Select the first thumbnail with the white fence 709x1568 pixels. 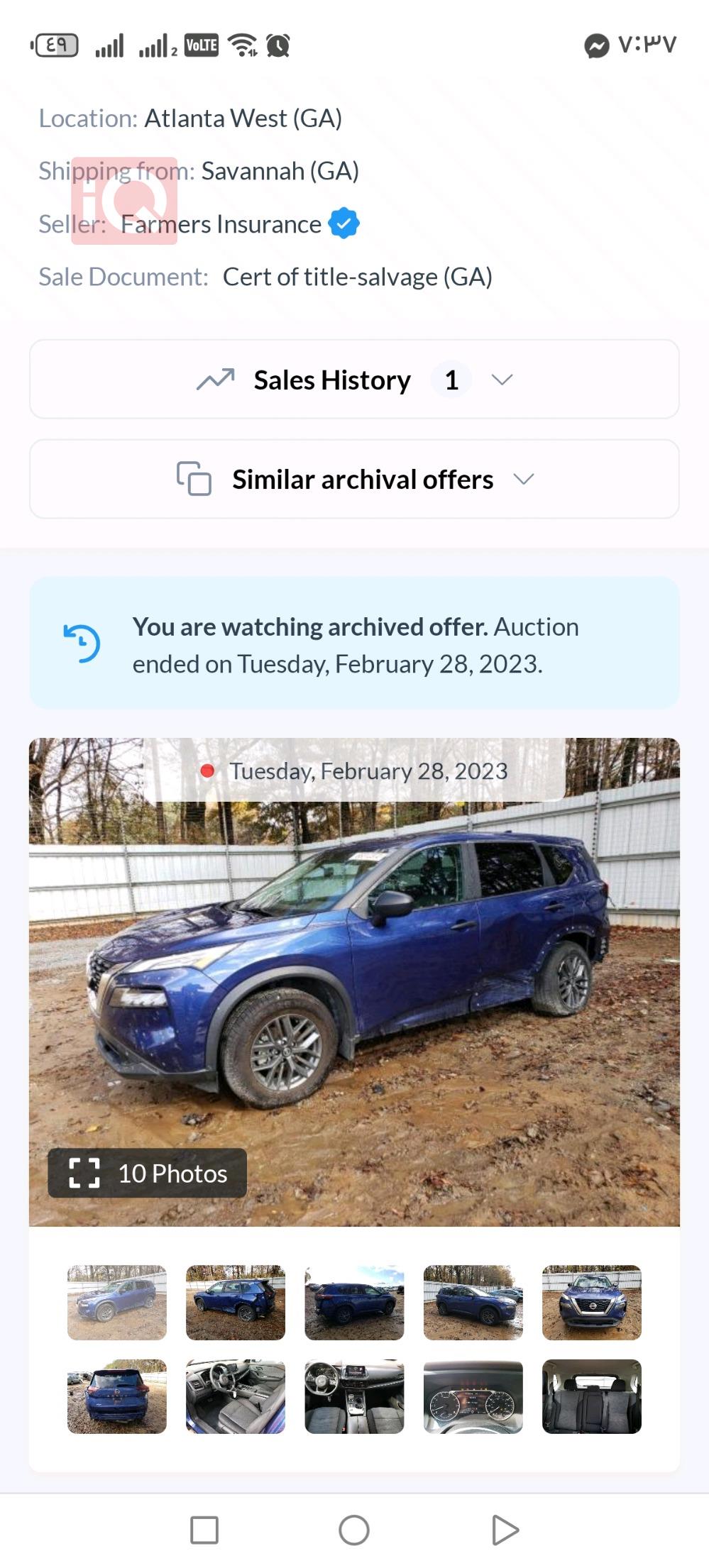[x=117, y=1302]
